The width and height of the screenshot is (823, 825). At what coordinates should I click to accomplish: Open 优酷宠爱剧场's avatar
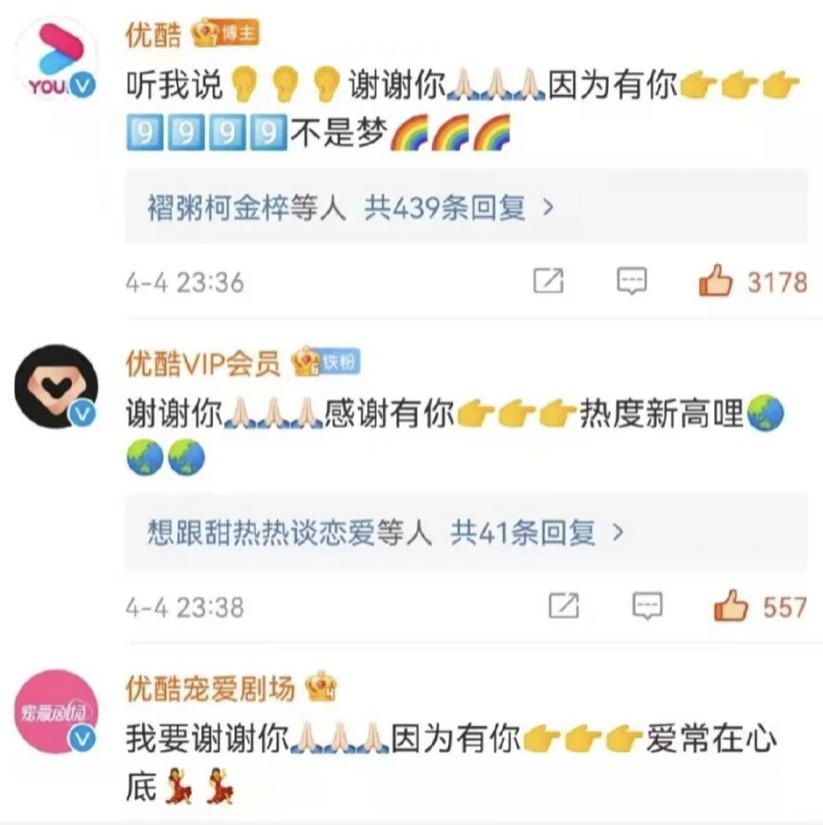[56, 712]
